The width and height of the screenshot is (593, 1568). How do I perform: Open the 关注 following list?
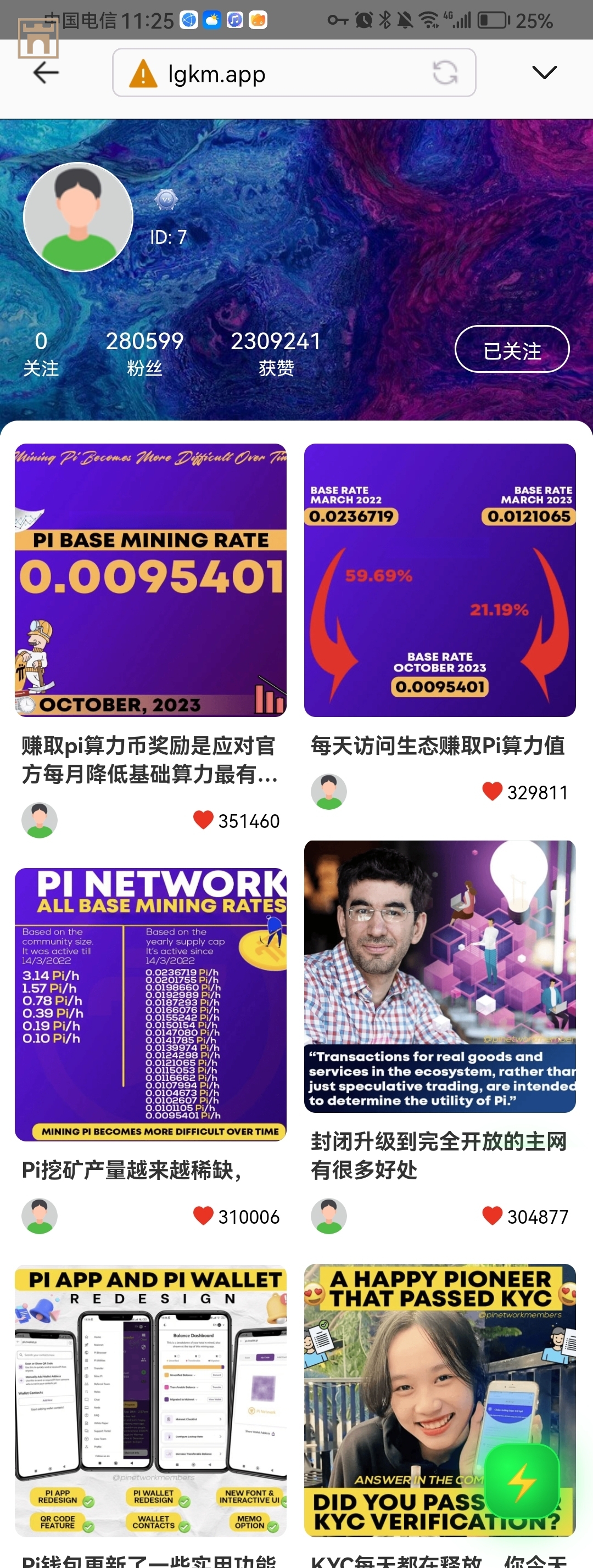coord(41,352)
